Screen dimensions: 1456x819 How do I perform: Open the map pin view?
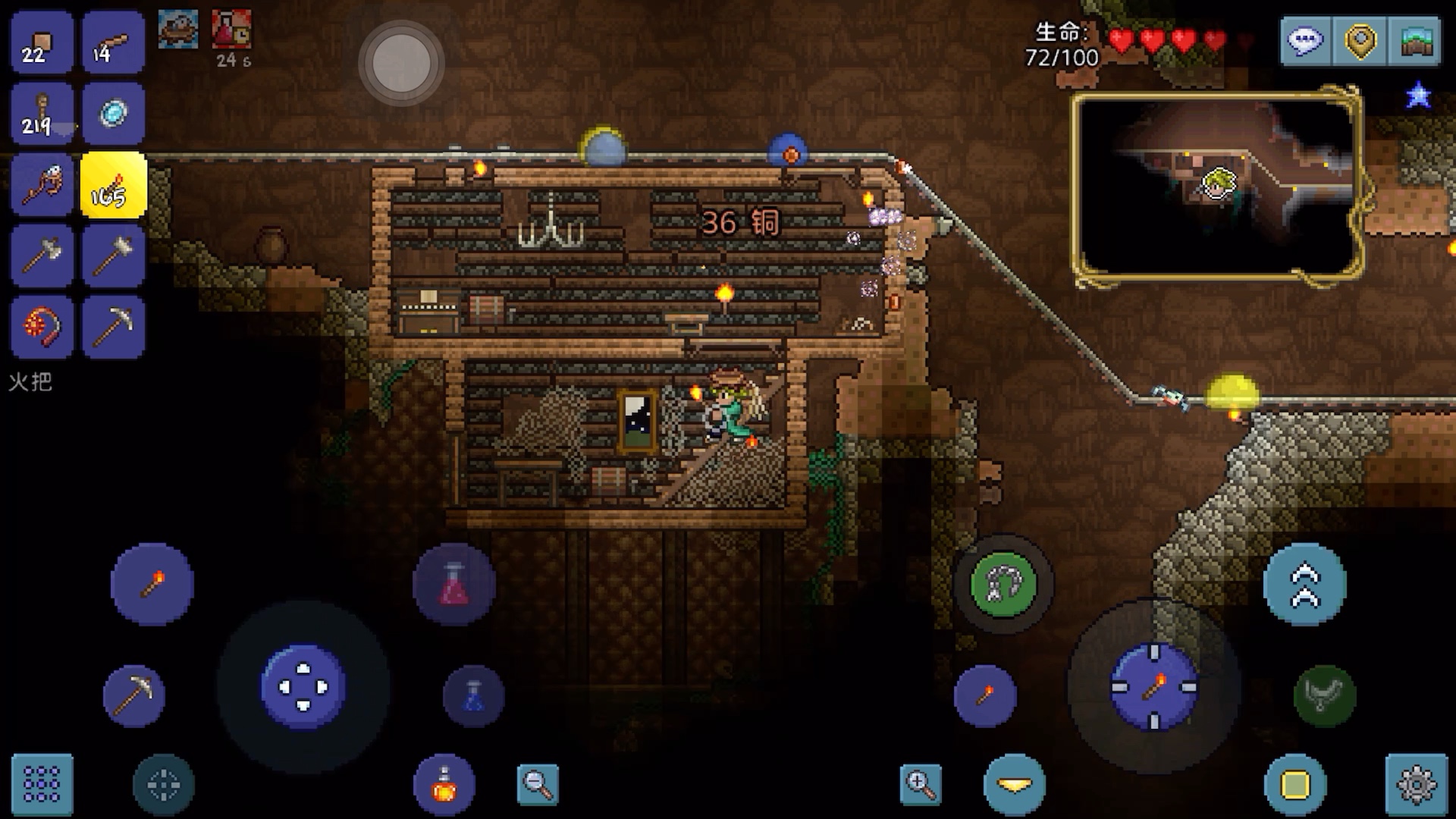(1360, 41)
